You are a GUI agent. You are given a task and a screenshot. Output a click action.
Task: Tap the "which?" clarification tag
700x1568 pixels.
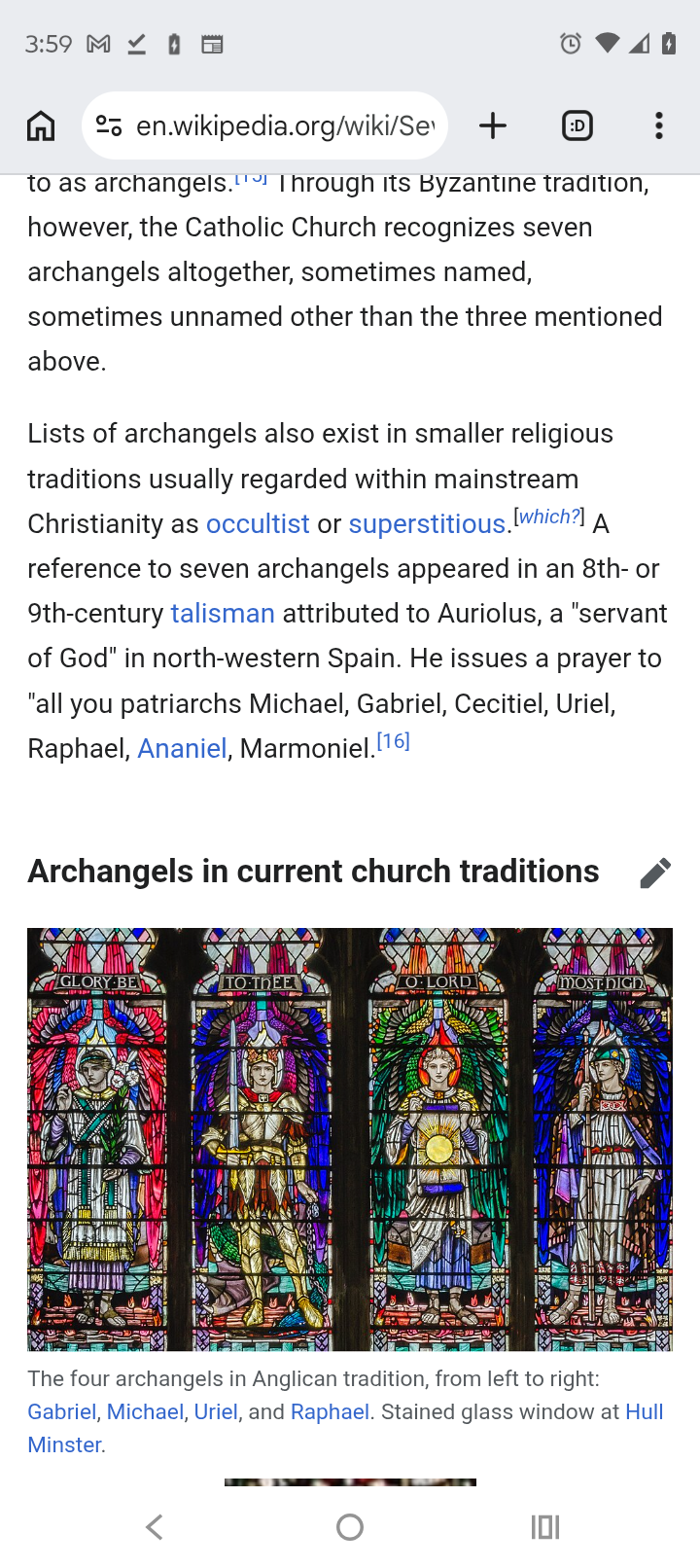tap(549, 517)
